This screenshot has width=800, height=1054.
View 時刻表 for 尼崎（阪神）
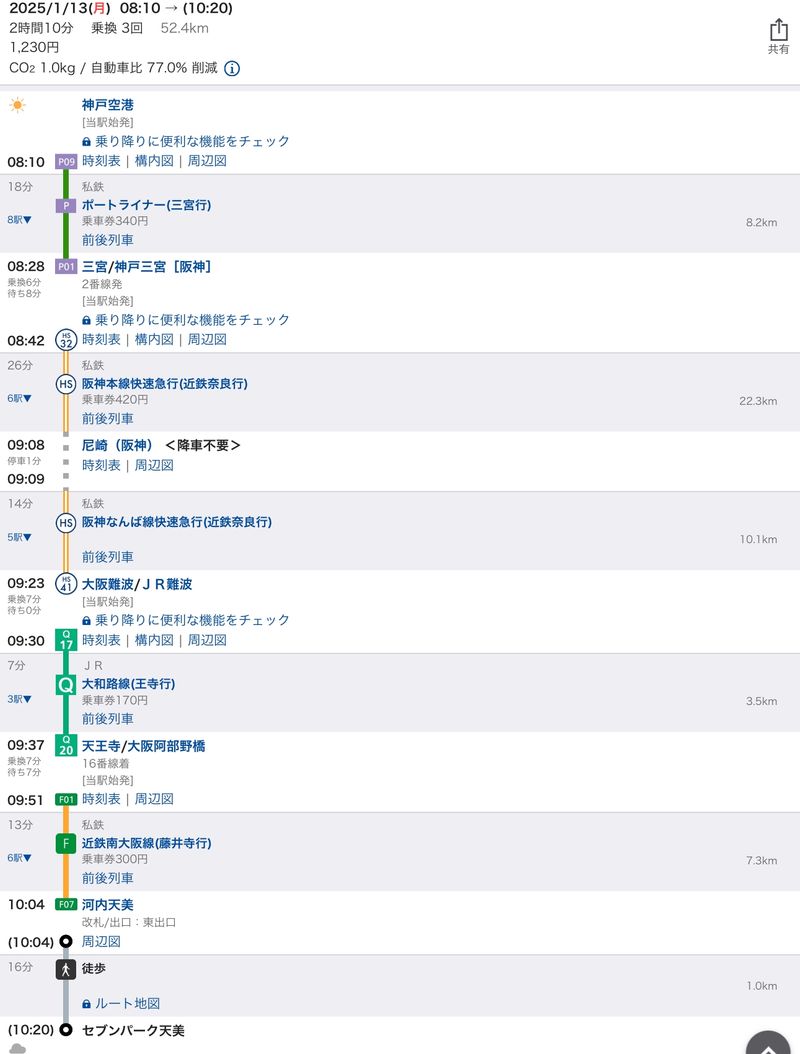click(101, 465)
